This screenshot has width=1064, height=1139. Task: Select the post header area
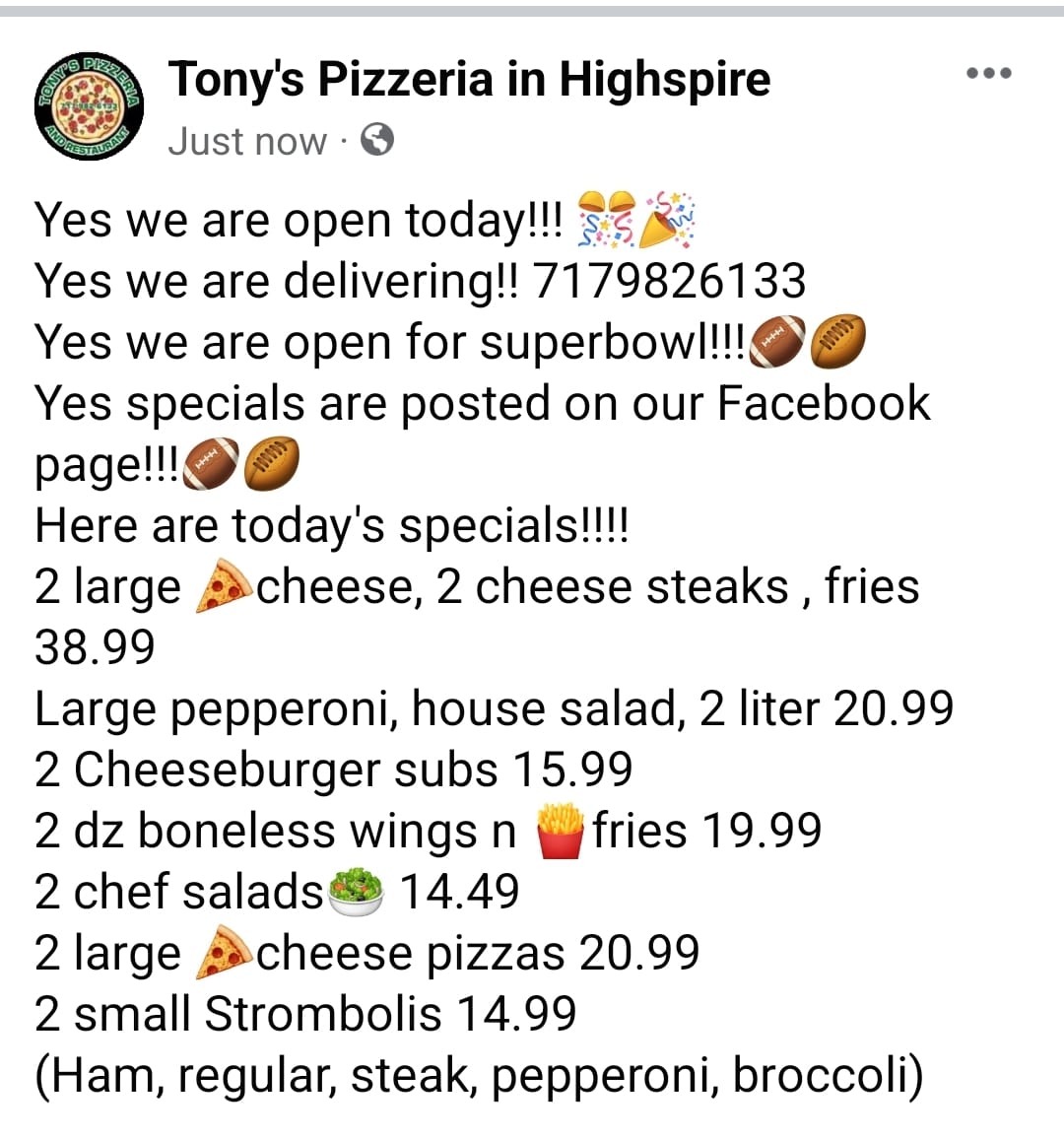click(471, 103)
